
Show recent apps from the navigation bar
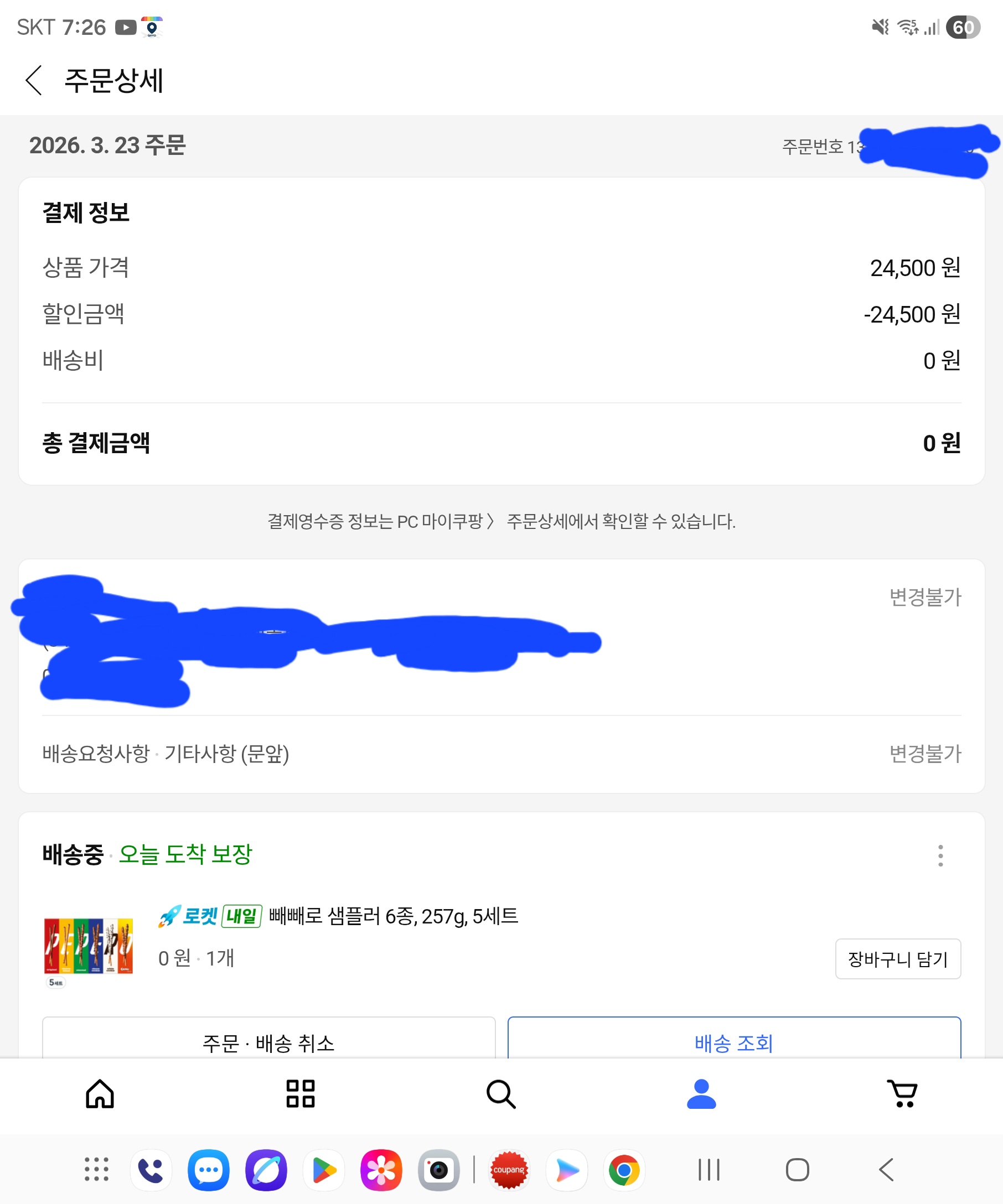pos(709,1170)
